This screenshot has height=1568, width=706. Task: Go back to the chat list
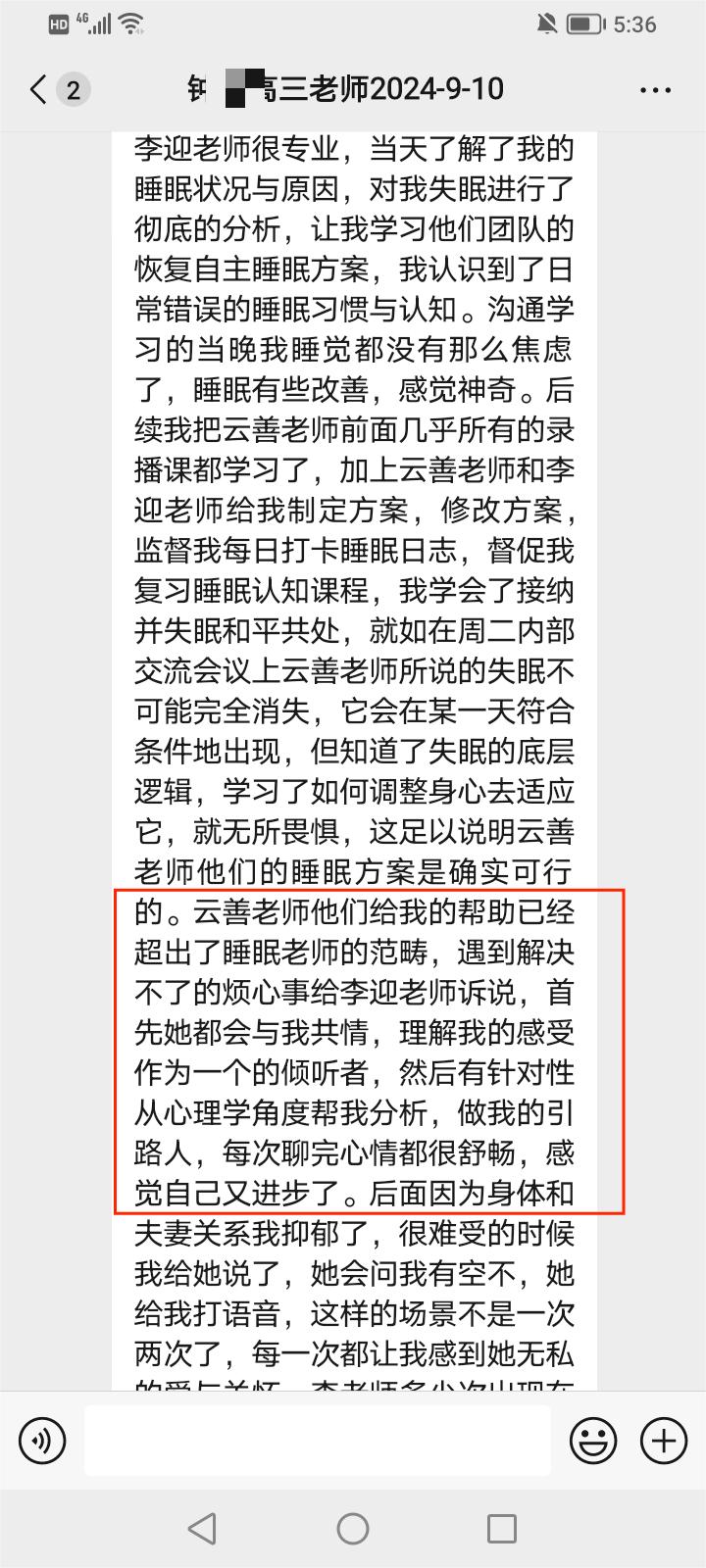tap(39, 90)
